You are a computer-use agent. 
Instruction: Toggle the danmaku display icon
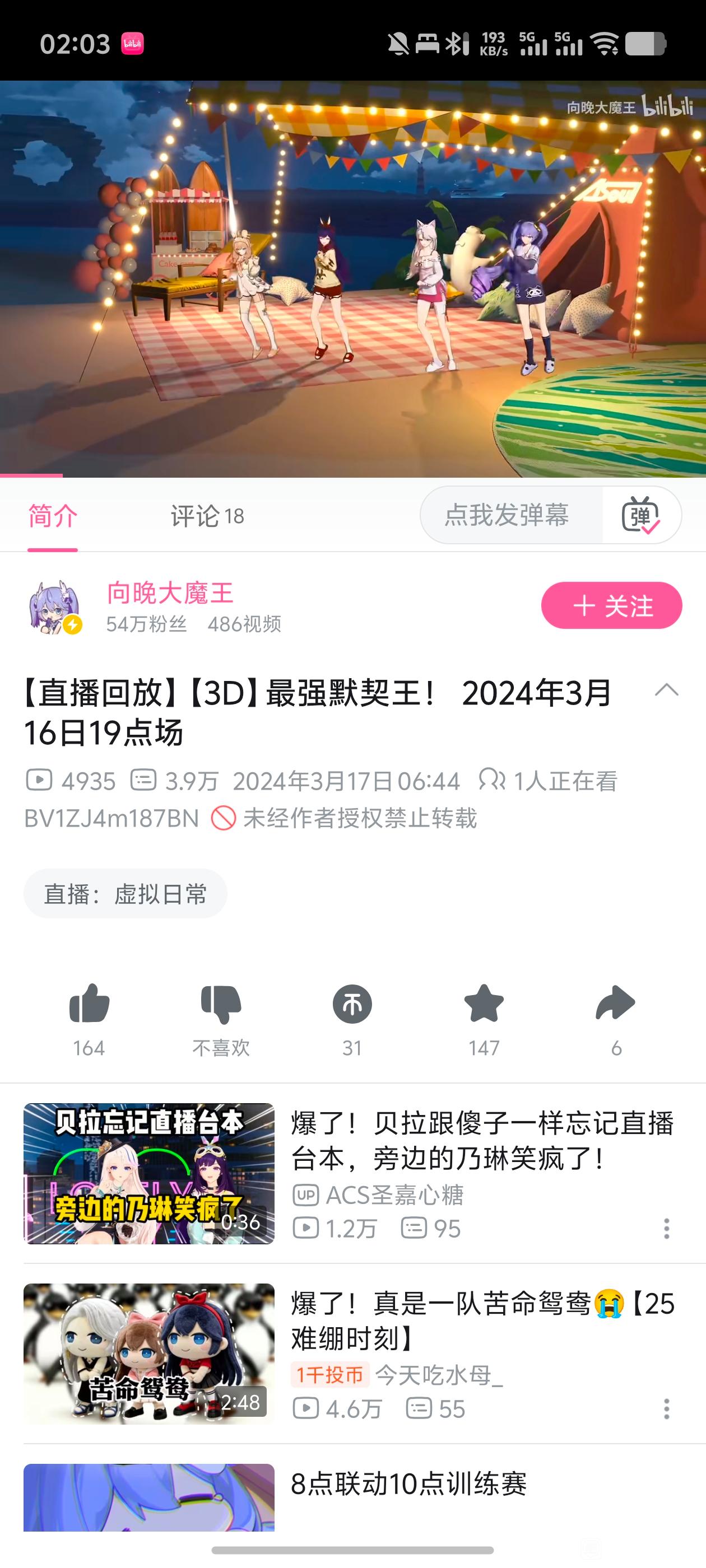pyautogui.click(x=641, y=516)
